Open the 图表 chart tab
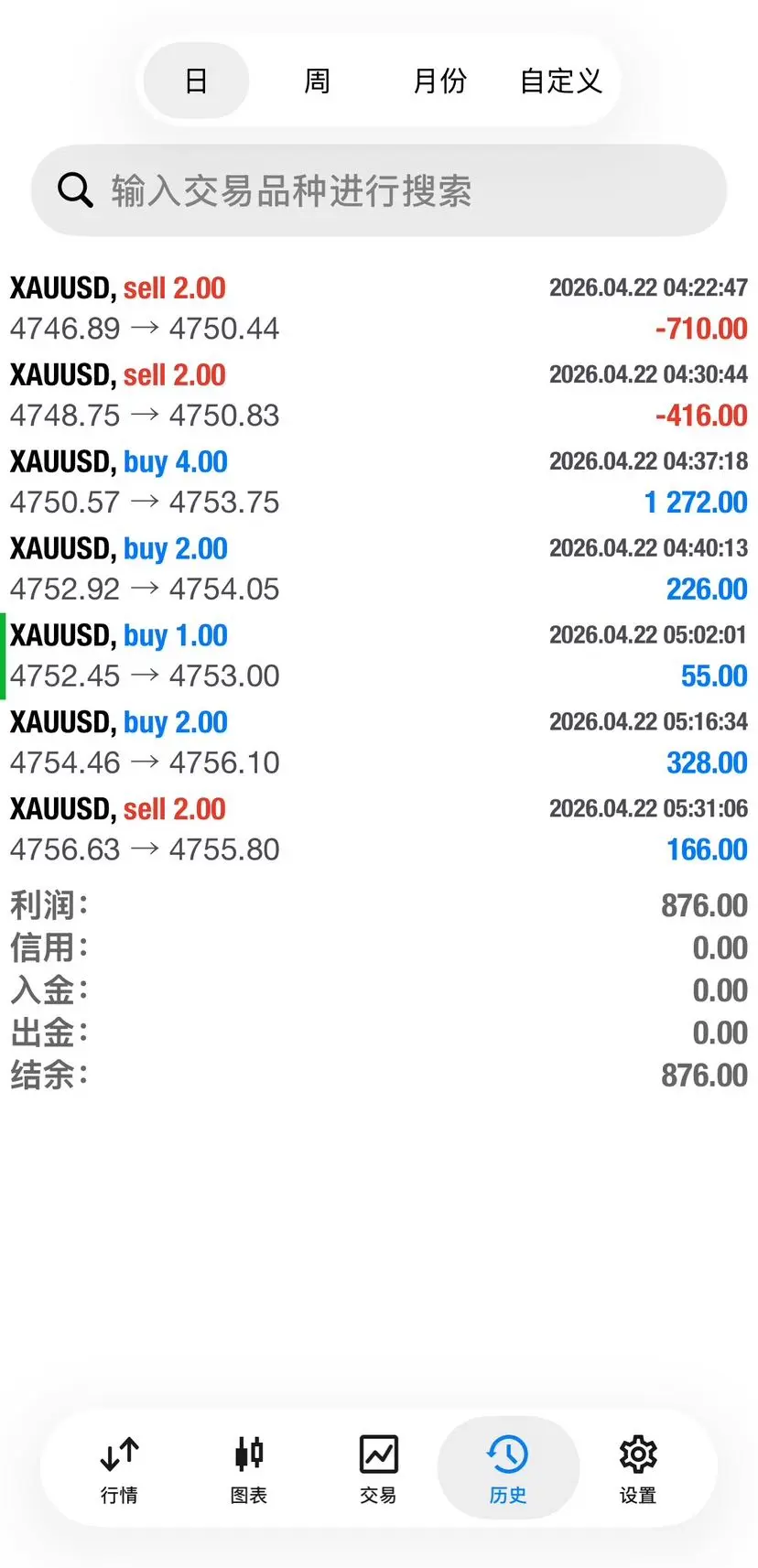The image size is (758, 1568). [249, 1468]
